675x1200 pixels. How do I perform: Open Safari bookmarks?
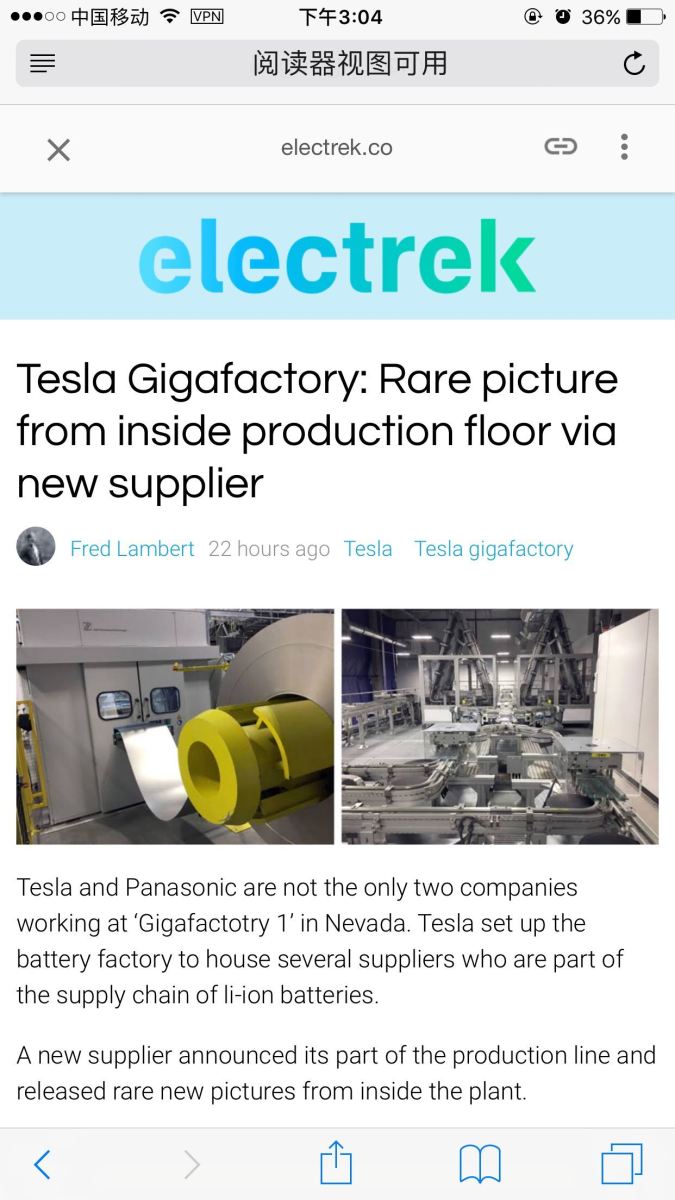[x=480, y=1164]
